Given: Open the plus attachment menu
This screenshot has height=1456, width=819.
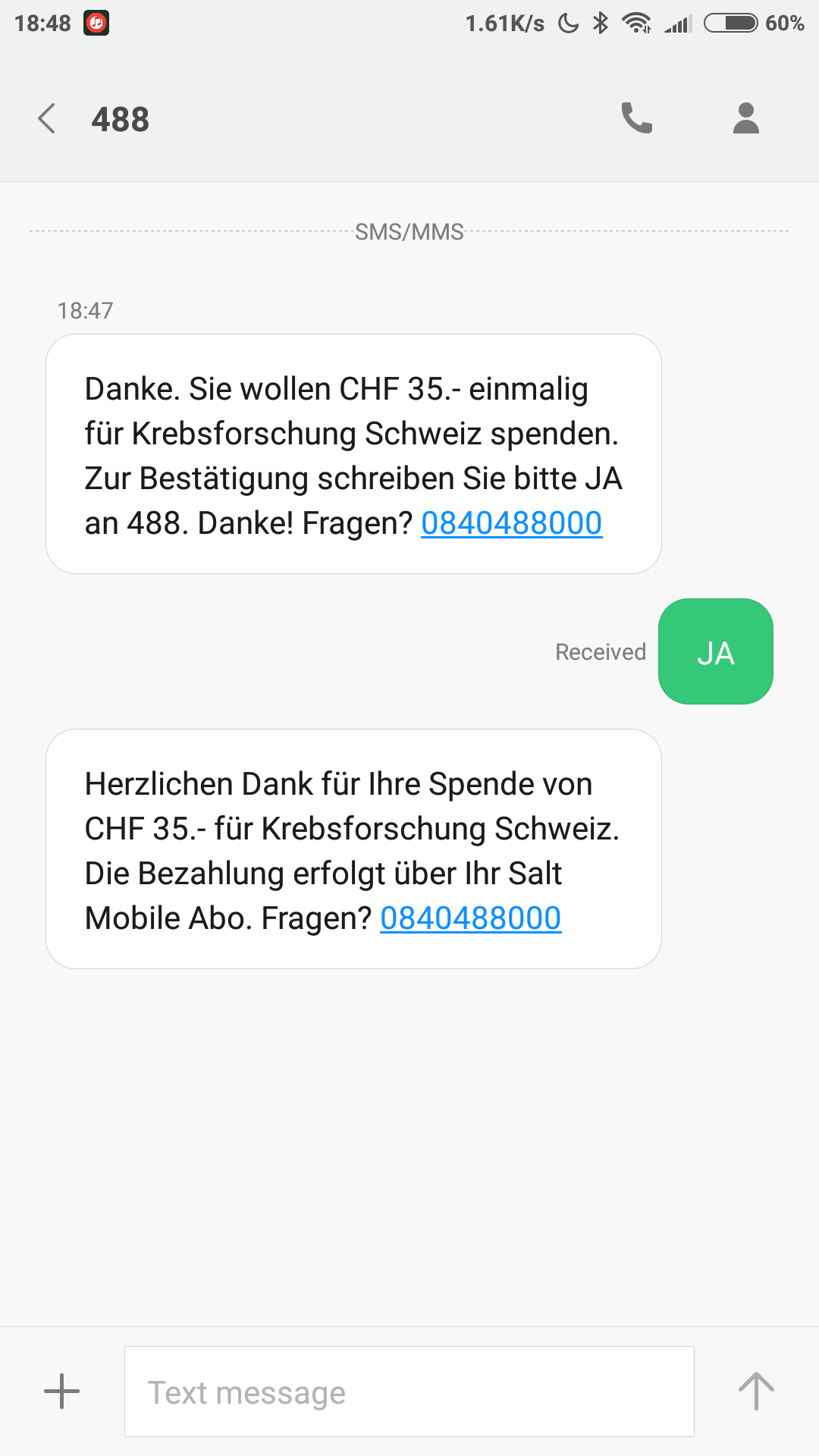Looking at the screenshot, I should (x=62, y=1392).
